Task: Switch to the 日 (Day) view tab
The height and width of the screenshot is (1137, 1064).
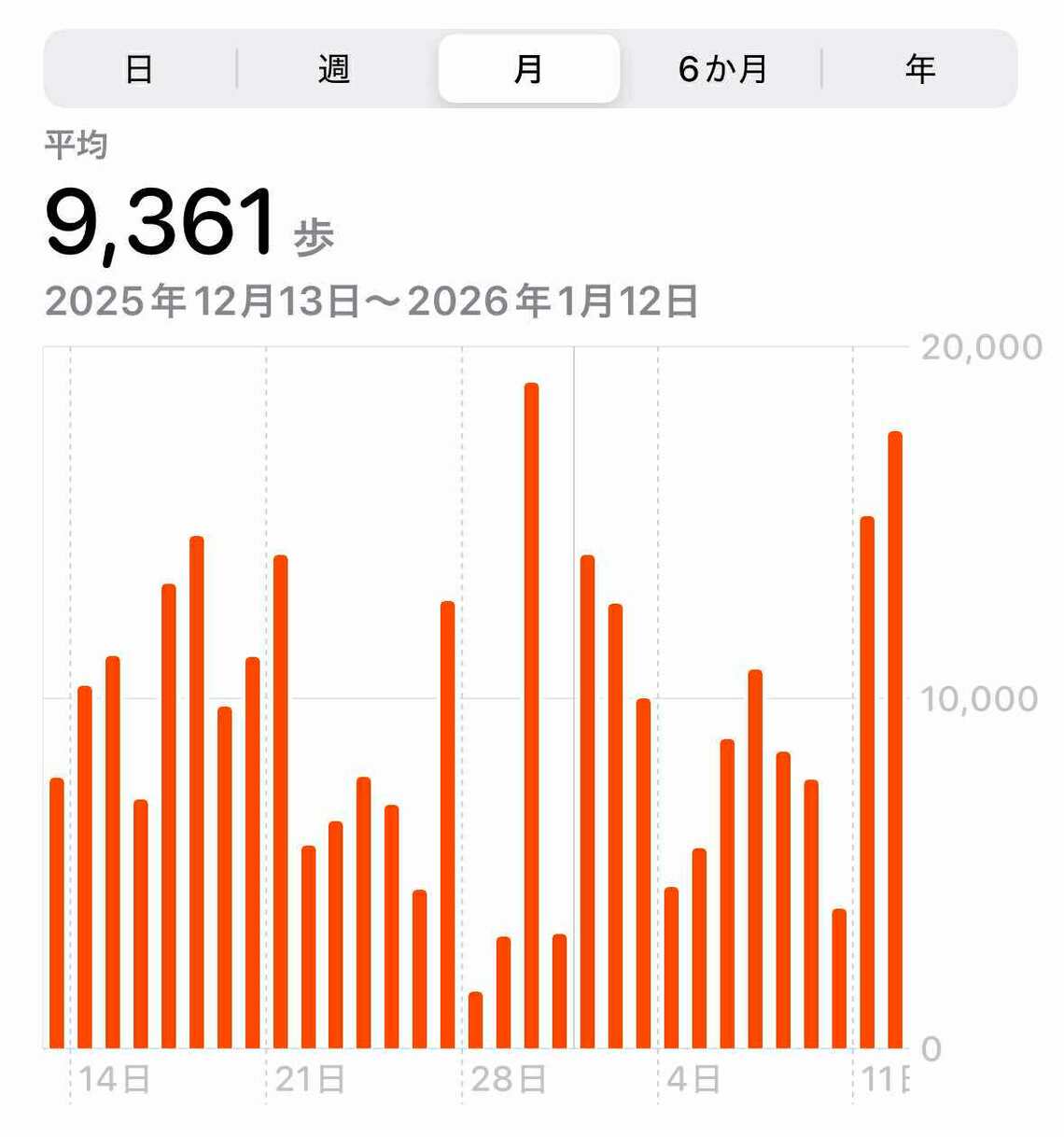Action: click(x=140, y=68)
